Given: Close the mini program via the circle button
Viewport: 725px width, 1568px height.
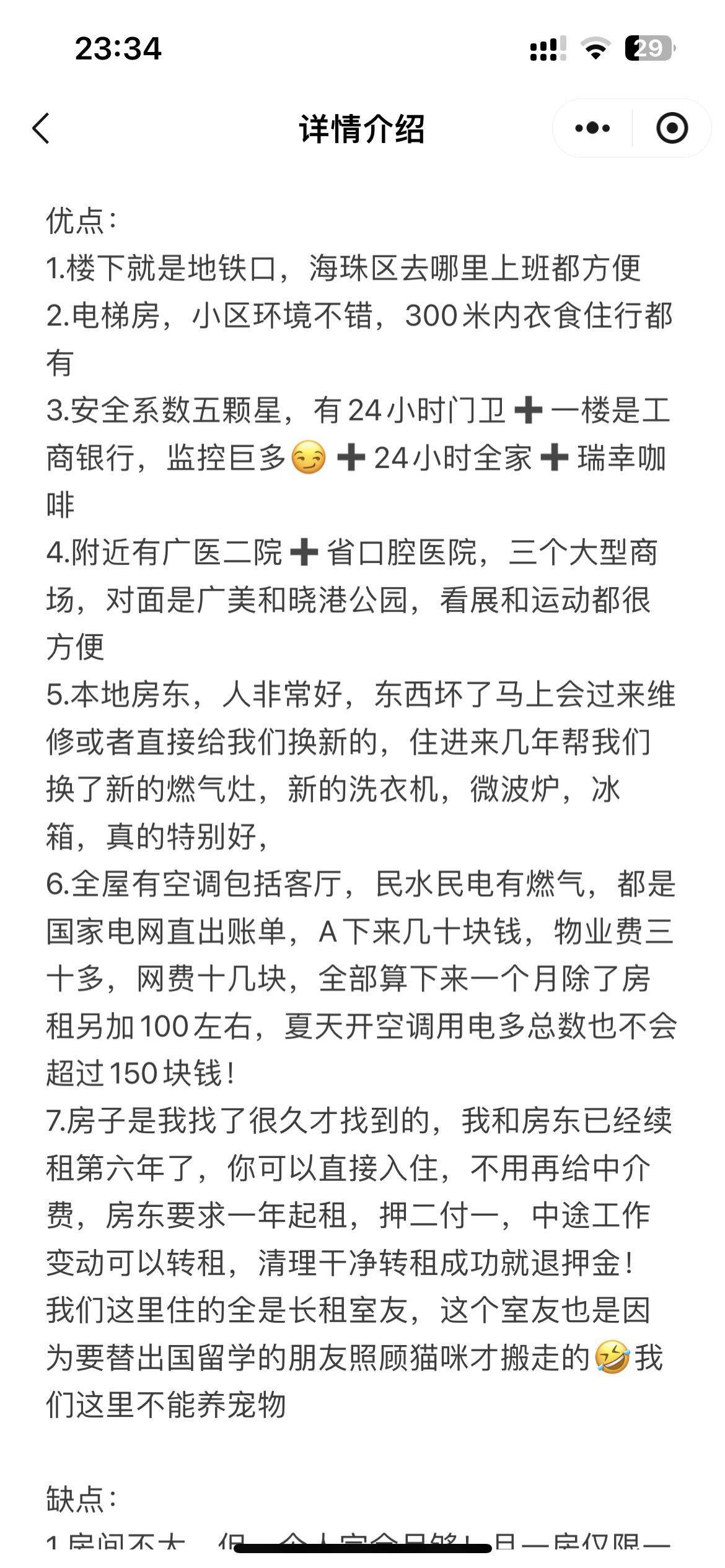Looking at the screenshot, I should pos(672,129).
